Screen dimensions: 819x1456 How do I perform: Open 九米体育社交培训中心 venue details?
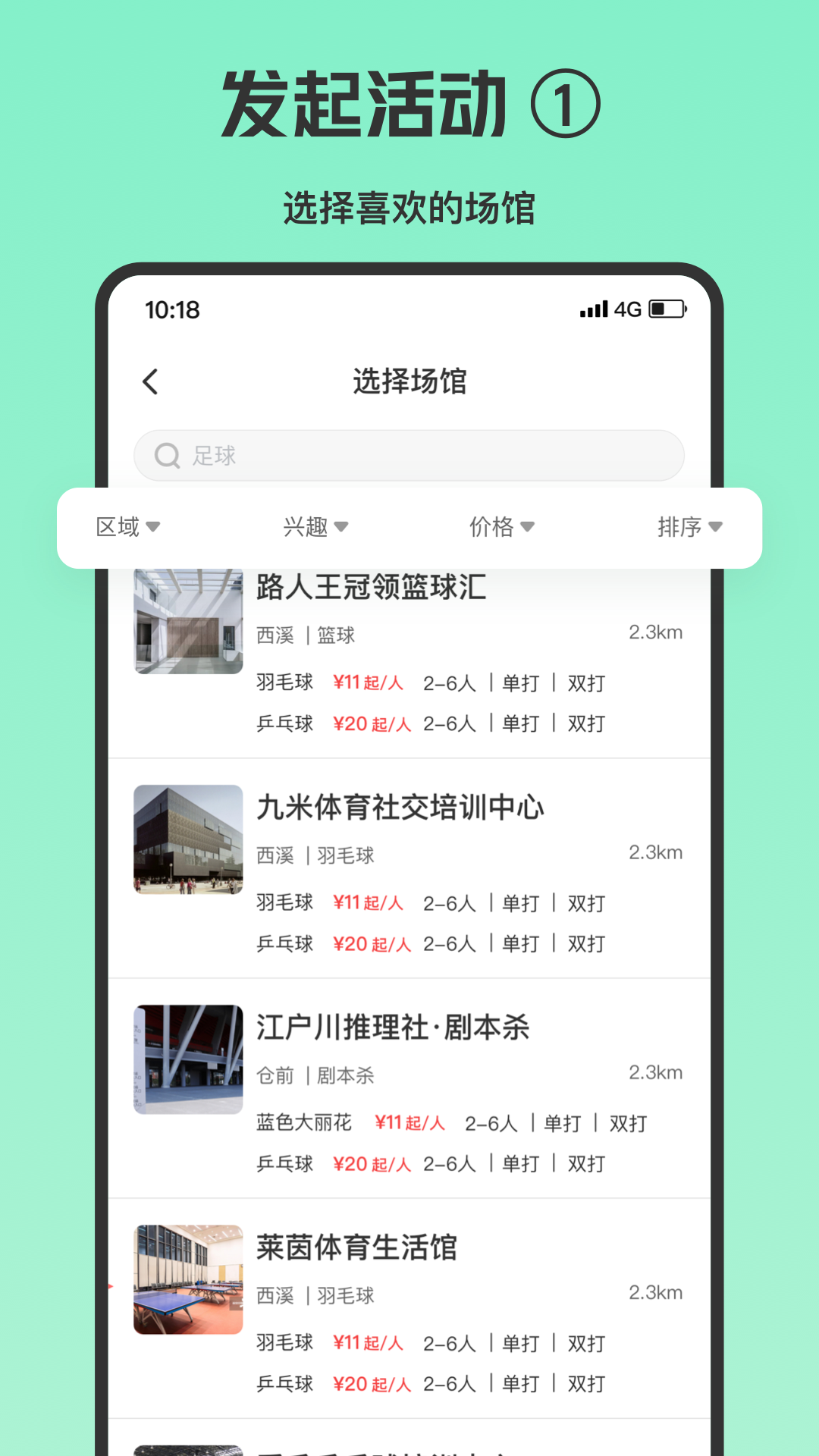[x=400, y=808]
